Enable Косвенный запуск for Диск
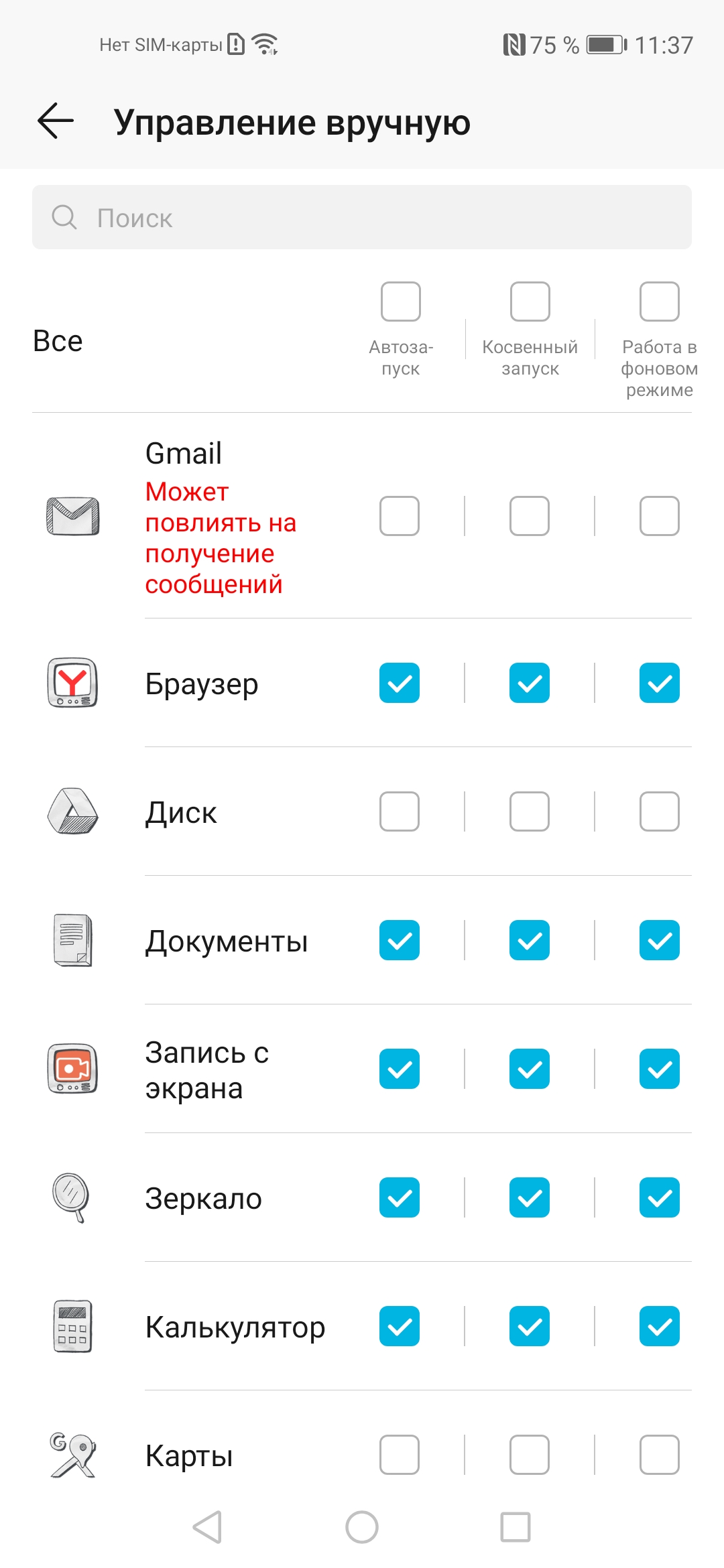This screenshot has width=724, height=1568. click(530, 811)
